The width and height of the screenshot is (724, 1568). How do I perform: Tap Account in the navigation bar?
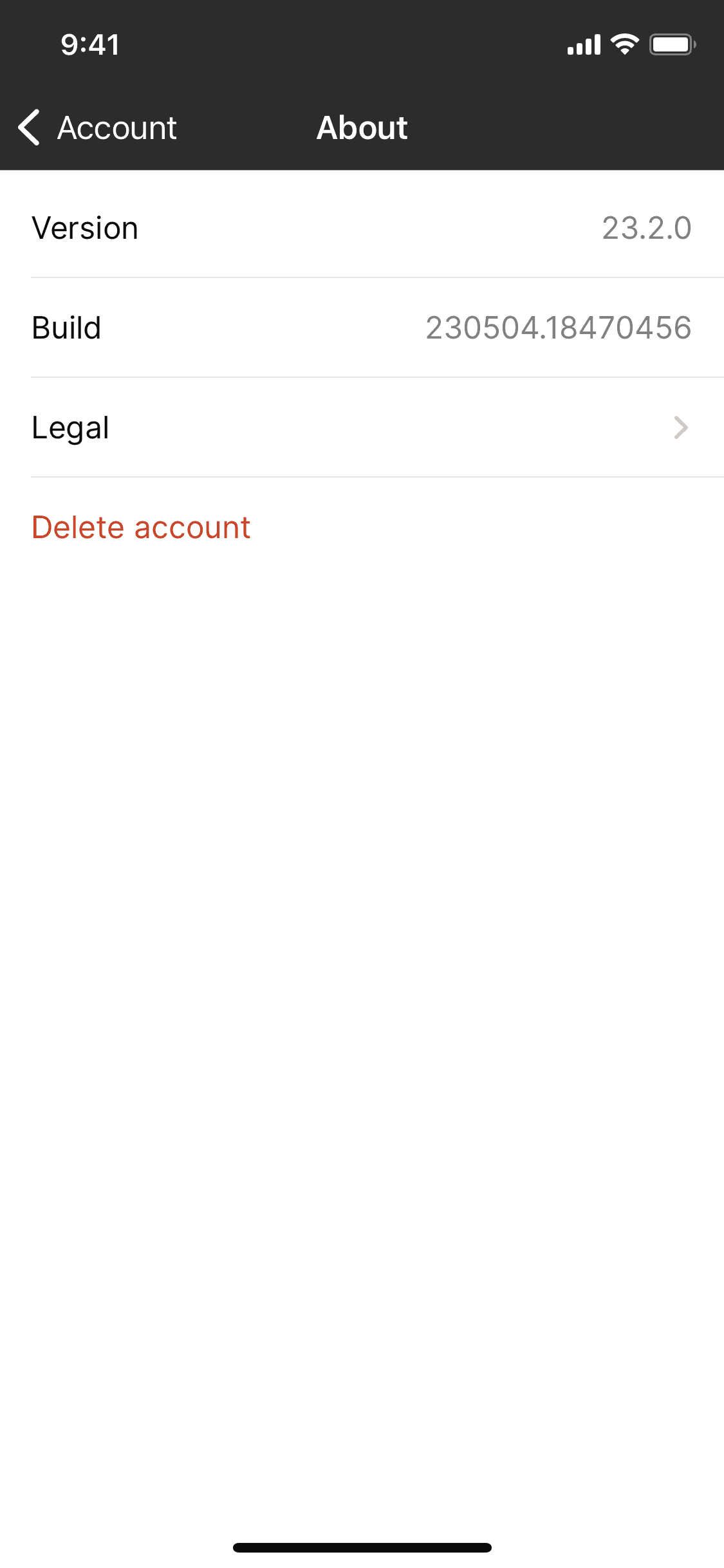[x=117, y=127]
